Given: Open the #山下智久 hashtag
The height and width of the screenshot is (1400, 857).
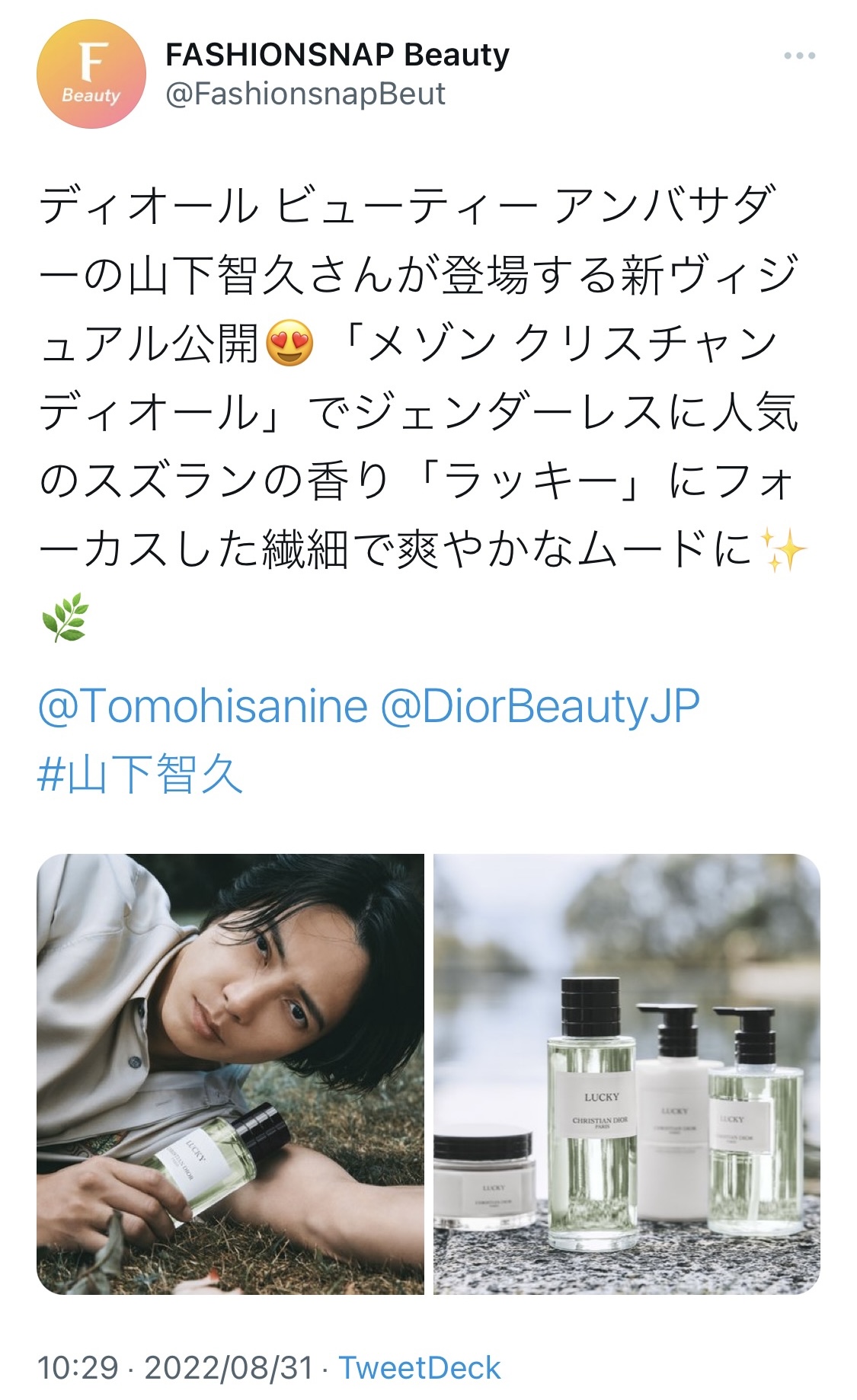Looking at the screenshot, I should 140,774.
